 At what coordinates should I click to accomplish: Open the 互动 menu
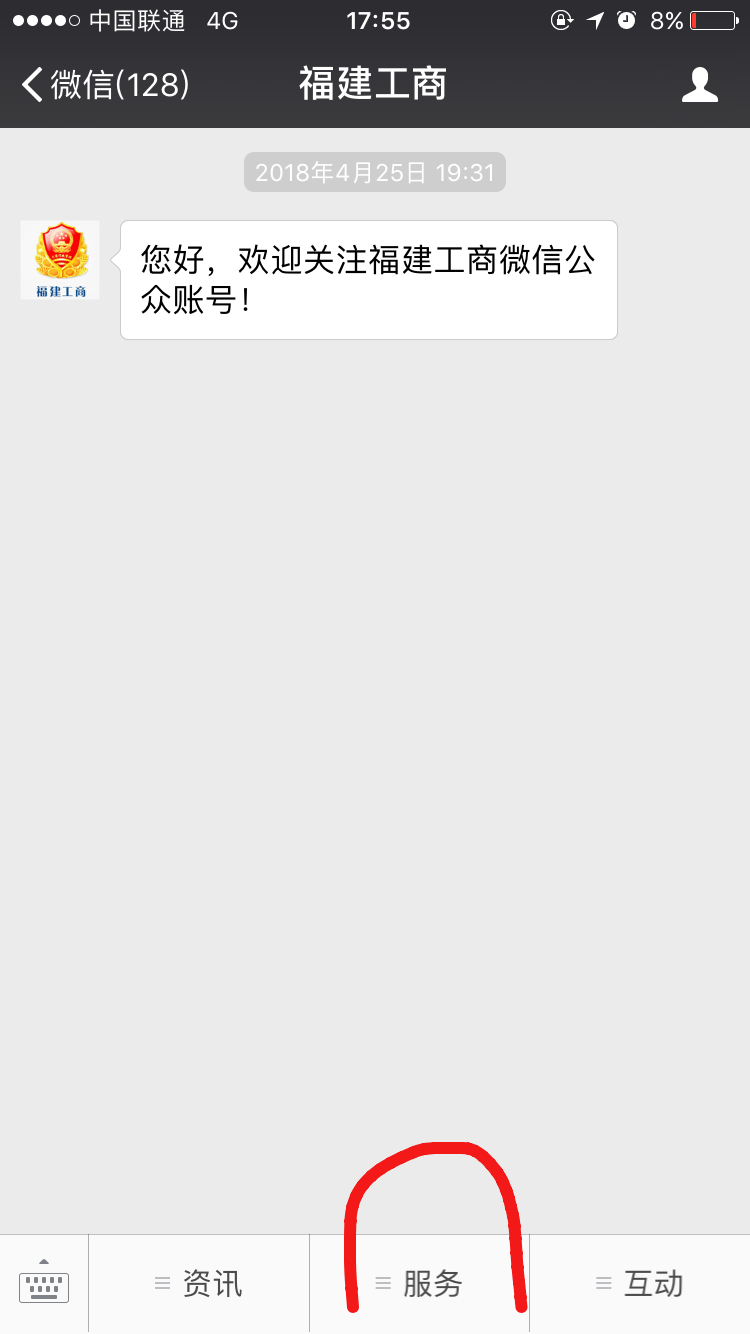click(x=640, y=1283)
